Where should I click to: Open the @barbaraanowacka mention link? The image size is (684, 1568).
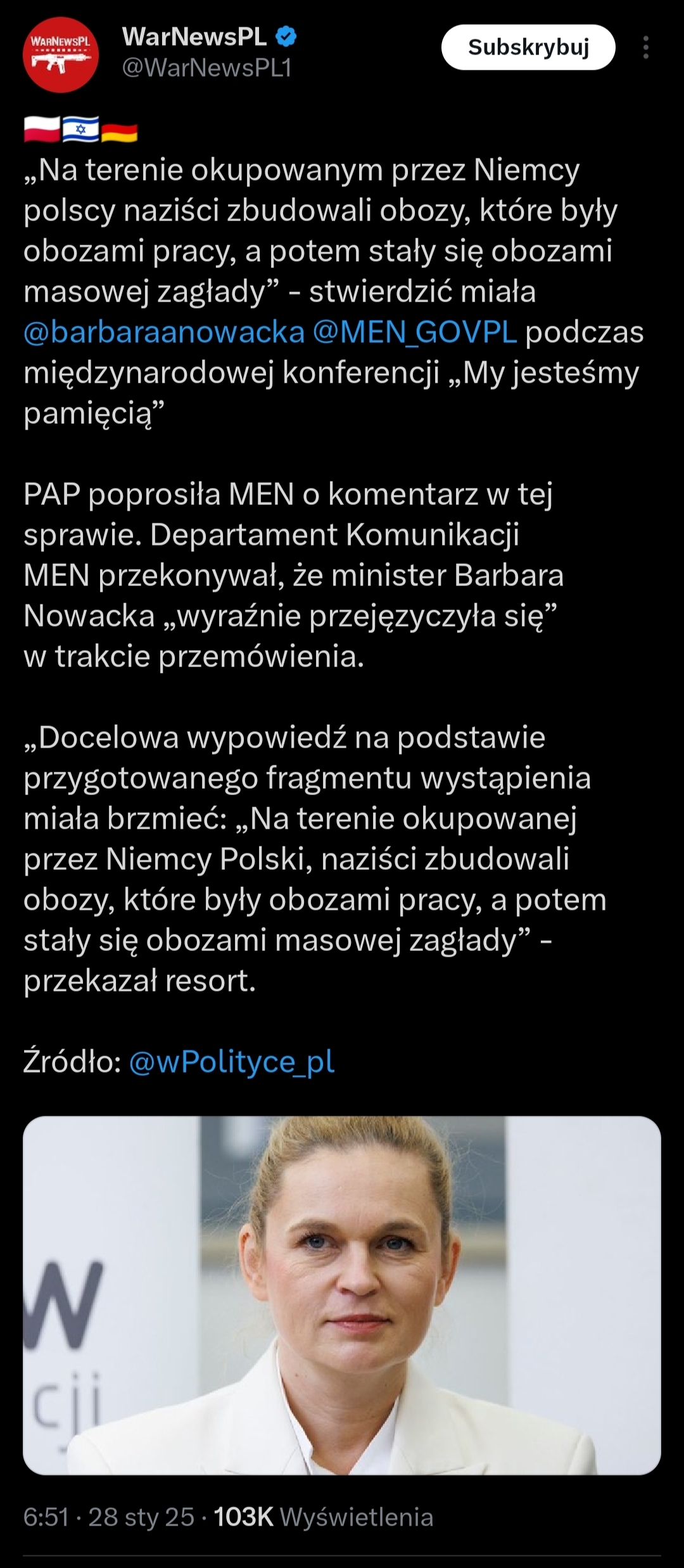click(x=164, y=332)
